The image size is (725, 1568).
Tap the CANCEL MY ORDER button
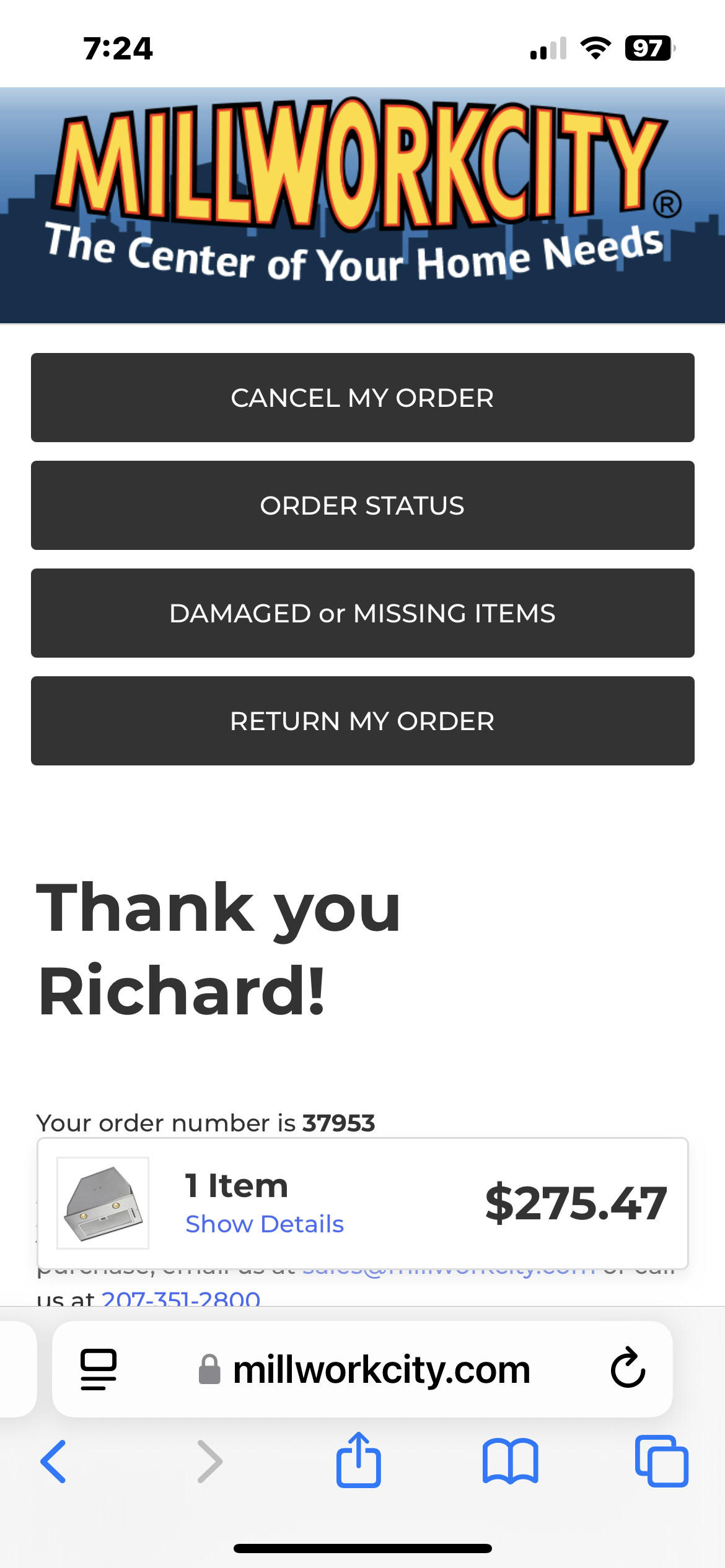click(362, 398)
